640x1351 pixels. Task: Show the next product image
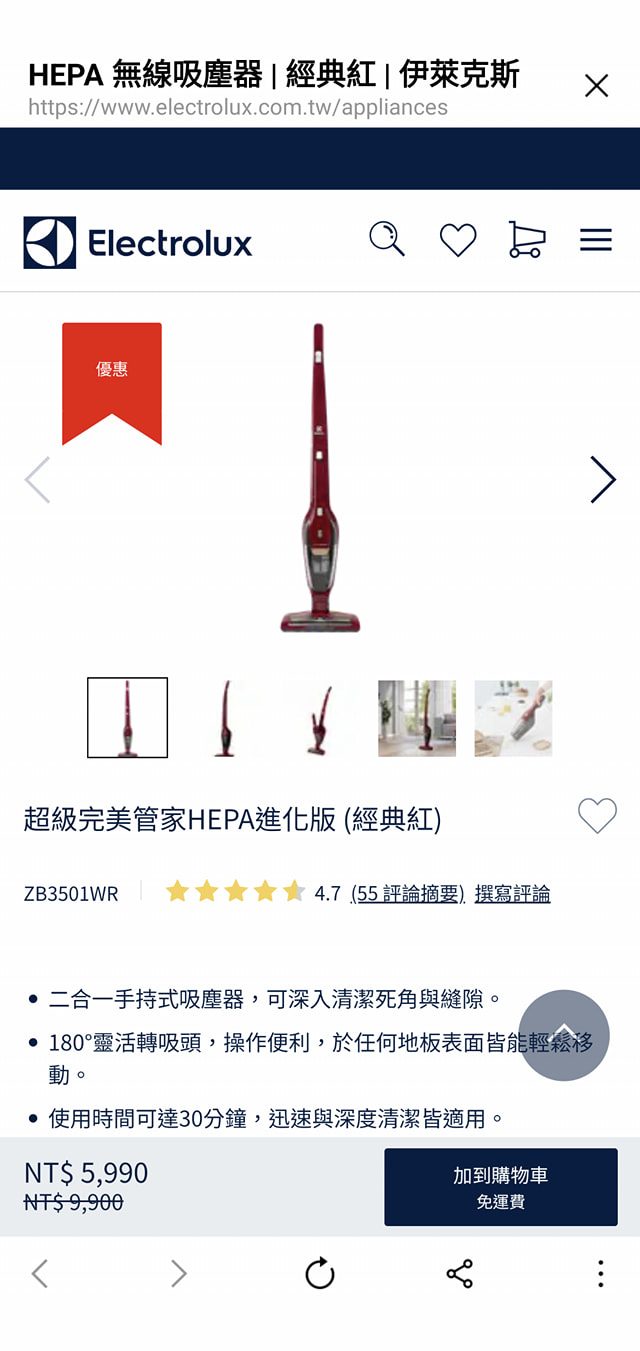pos(602,480)
